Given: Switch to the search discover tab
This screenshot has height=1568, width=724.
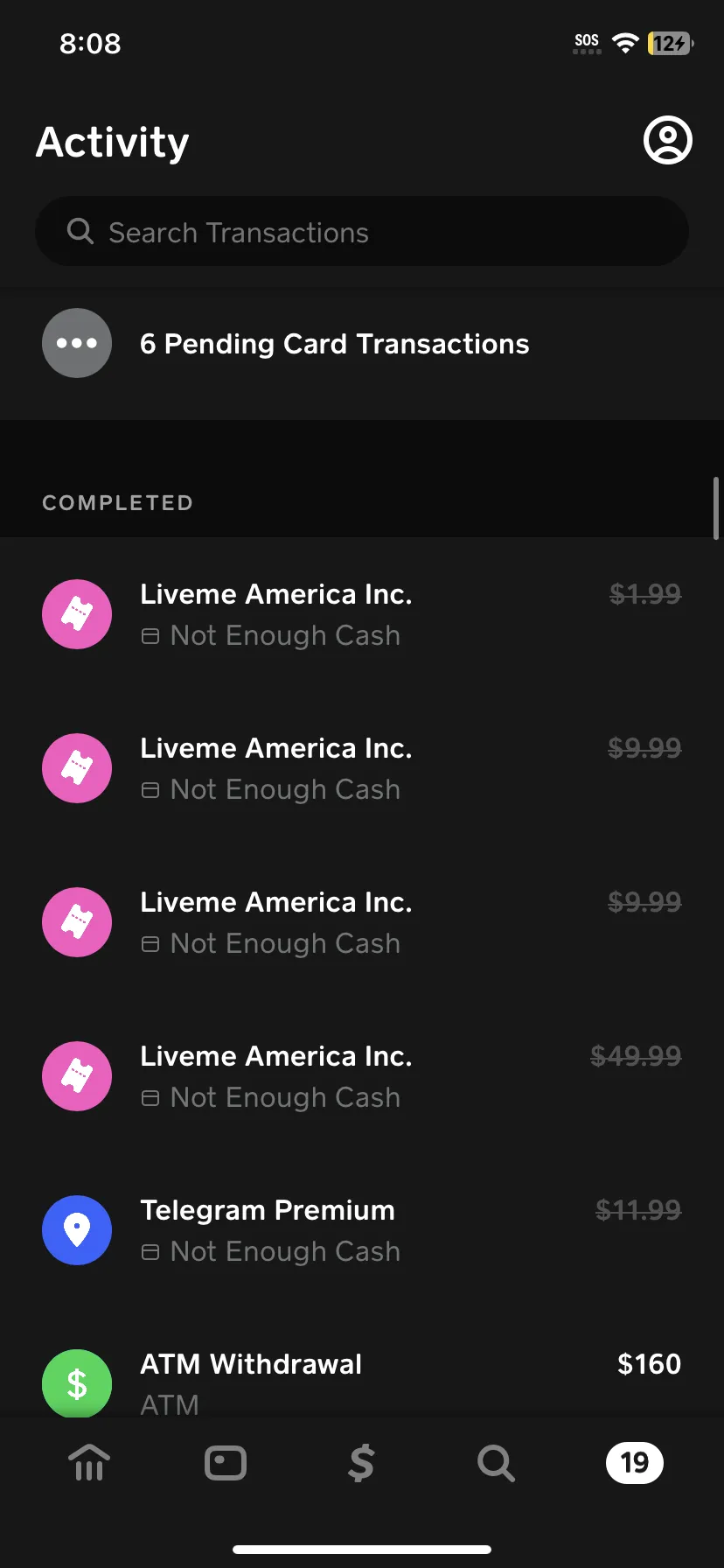Looking at the screenshot, I should pyautogui.click(x=497, y=1462).
